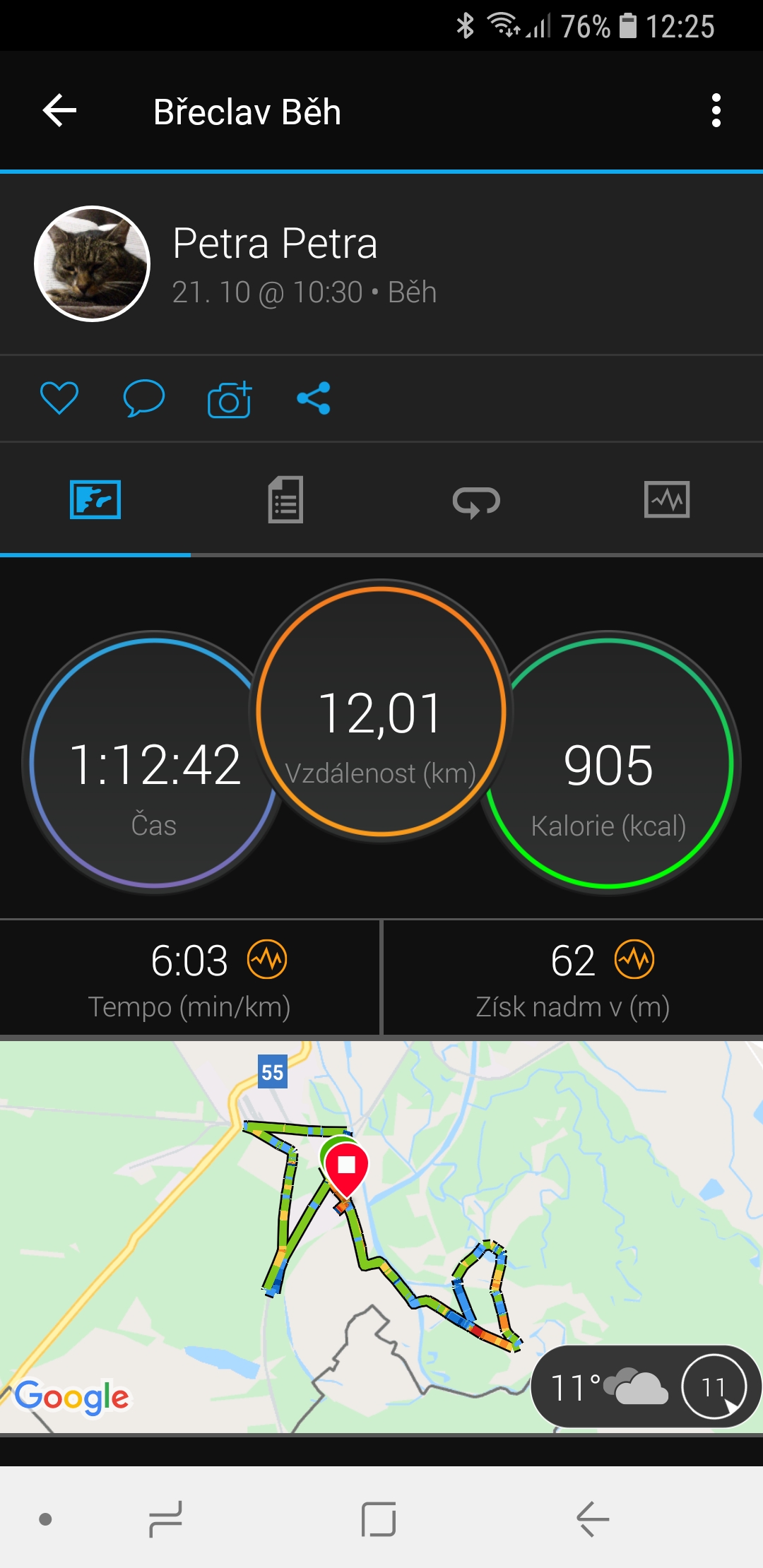Switch to the details list tab
The image size is (763, 1568).
point(285,500)
